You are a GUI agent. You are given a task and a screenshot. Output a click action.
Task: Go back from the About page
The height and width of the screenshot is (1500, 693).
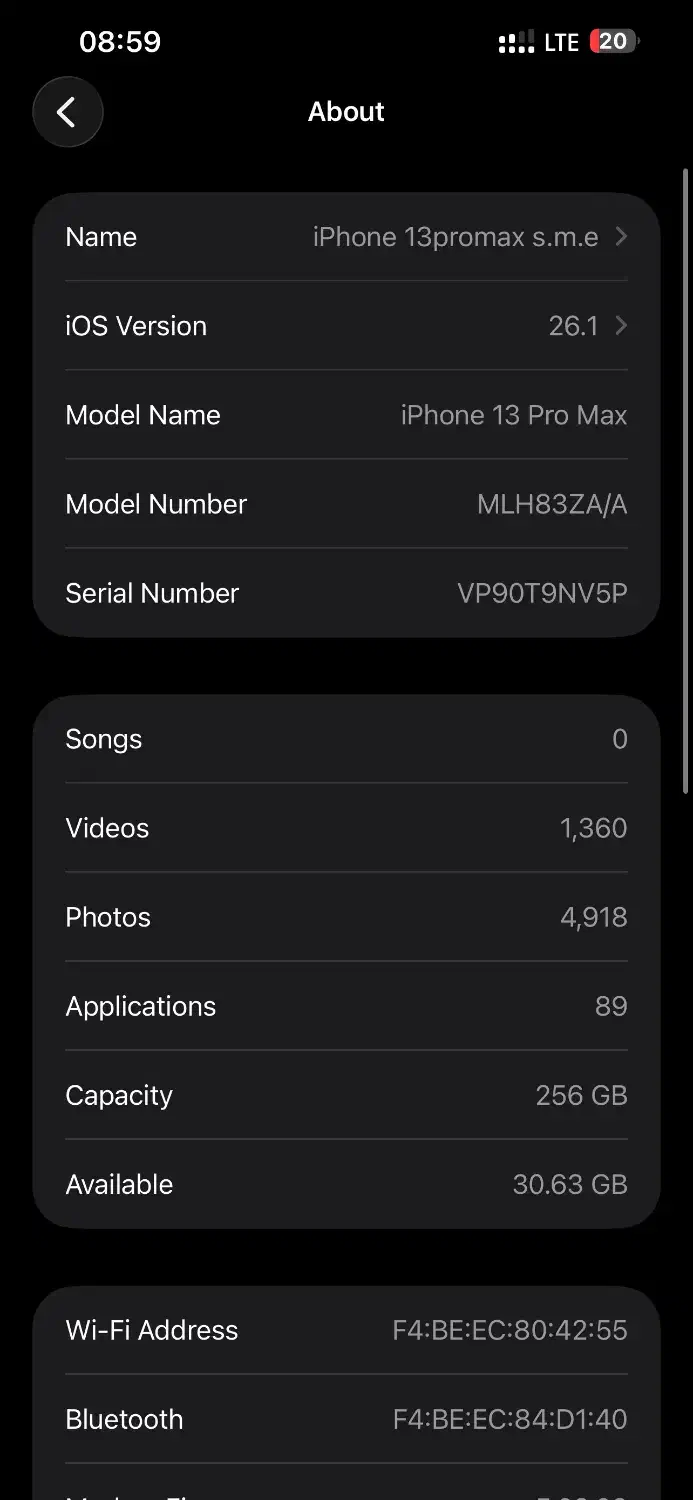tap(67, 112)
